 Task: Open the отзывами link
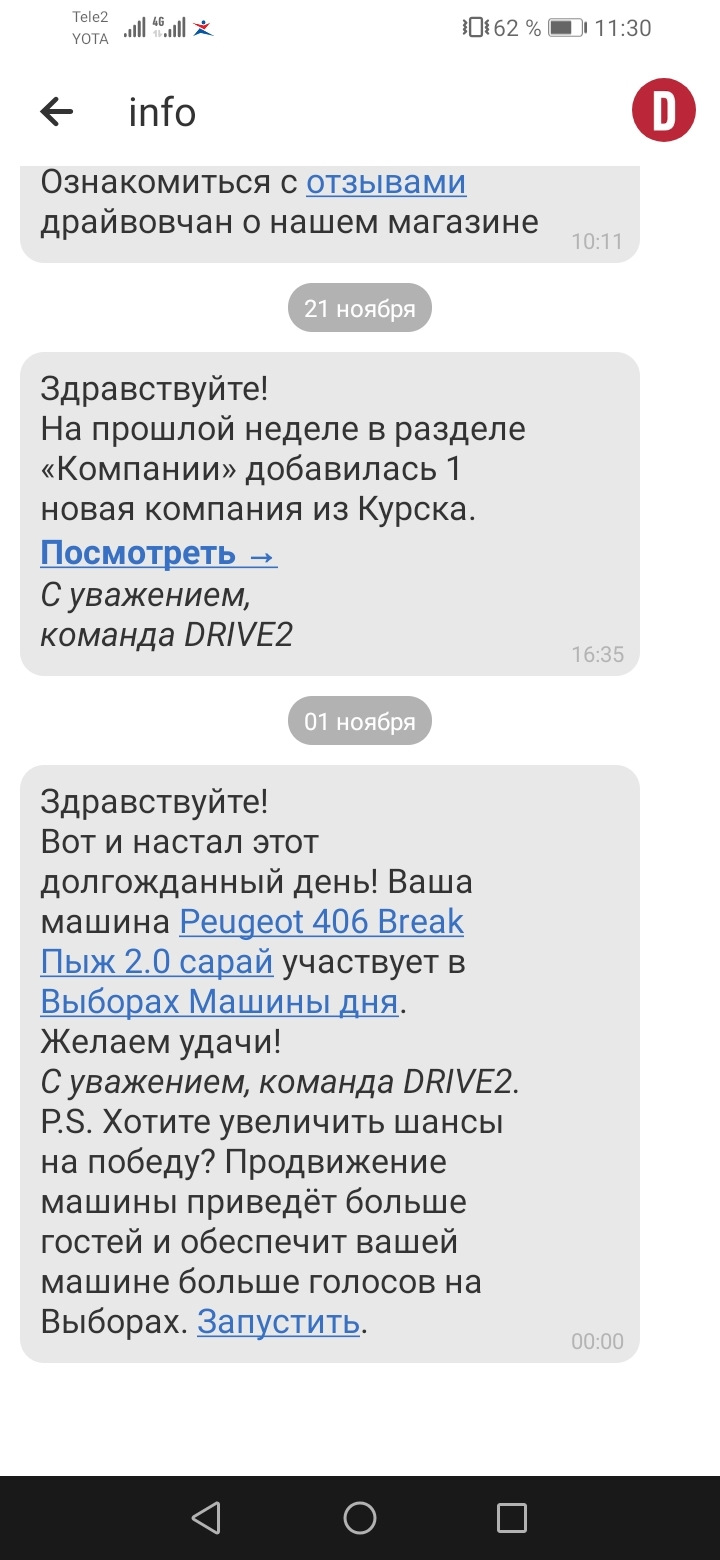tap(386, 182)
